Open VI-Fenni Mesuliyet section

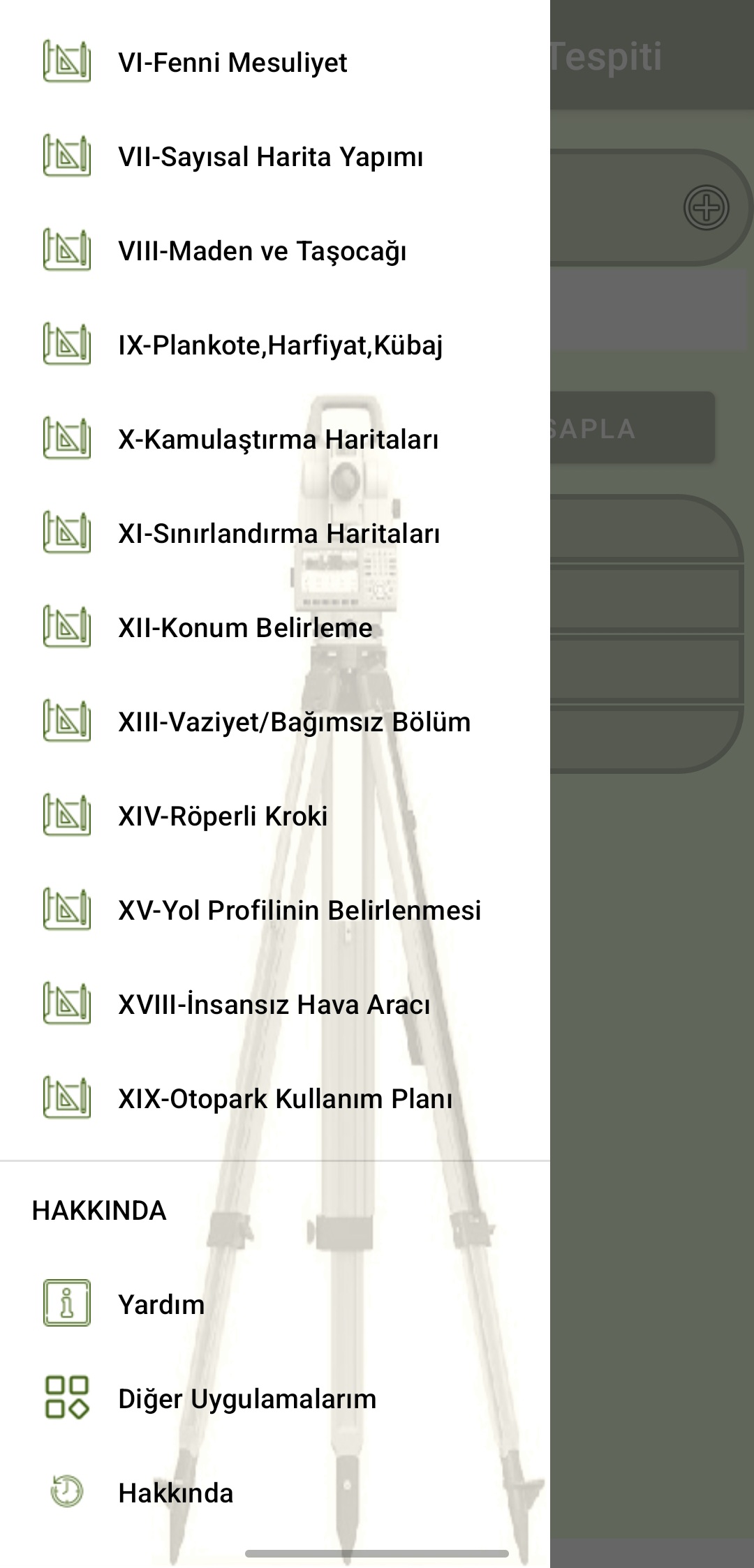[x=232, y=63]
